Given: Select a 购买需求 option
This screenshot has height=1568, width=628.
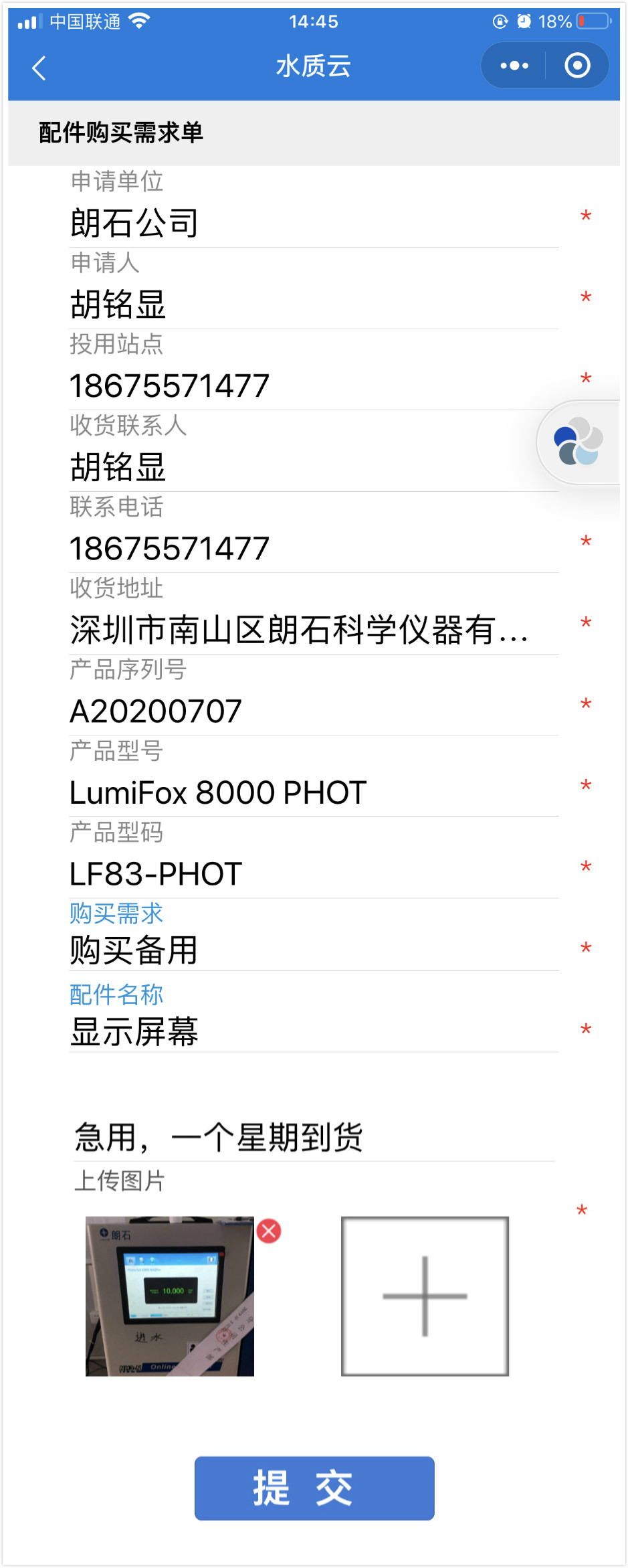Looking at the screenshot, I should [313, 950].
